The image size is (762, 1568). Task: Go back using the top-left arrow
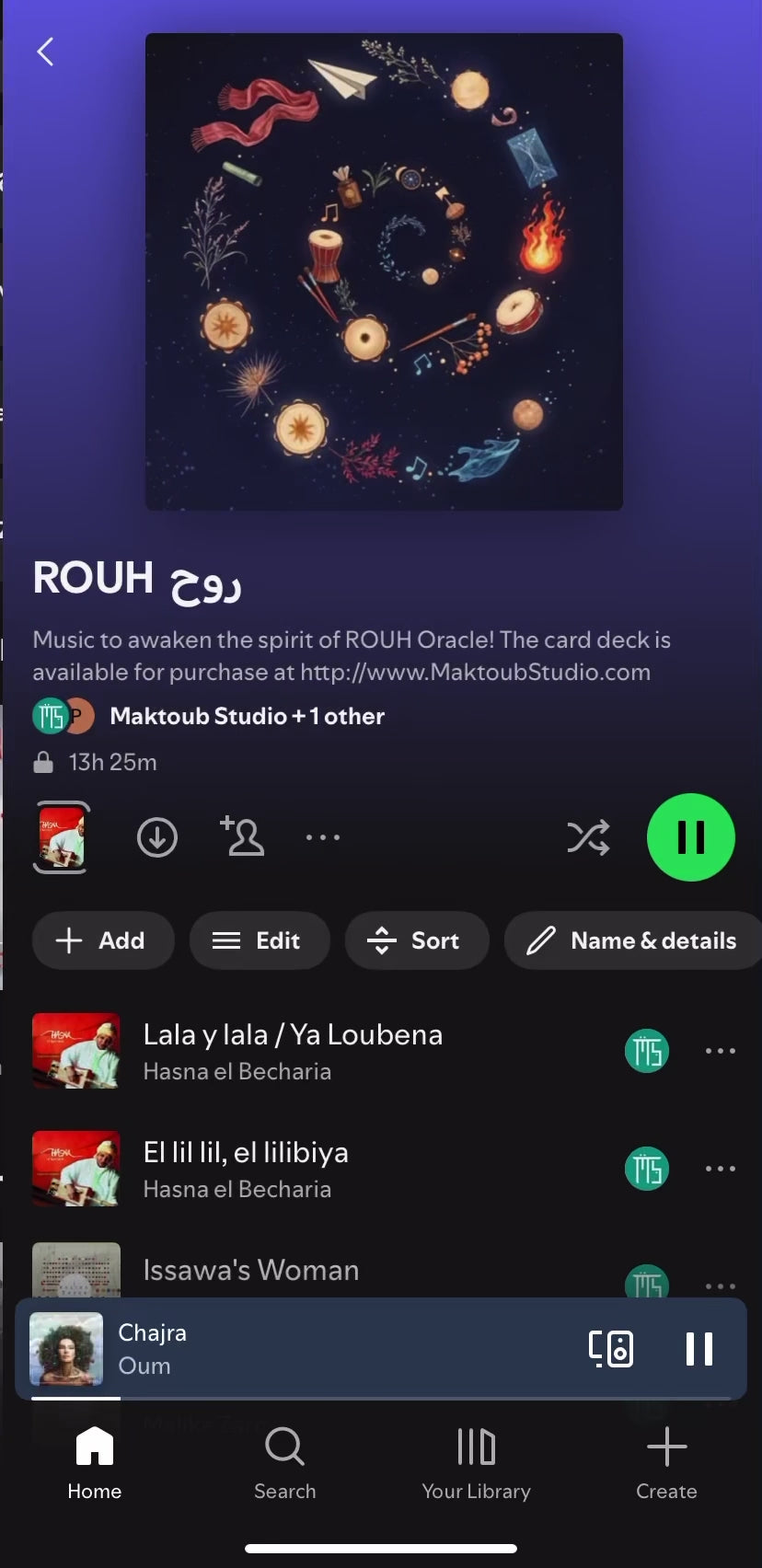pyautogui.click(x=45, y=52)
